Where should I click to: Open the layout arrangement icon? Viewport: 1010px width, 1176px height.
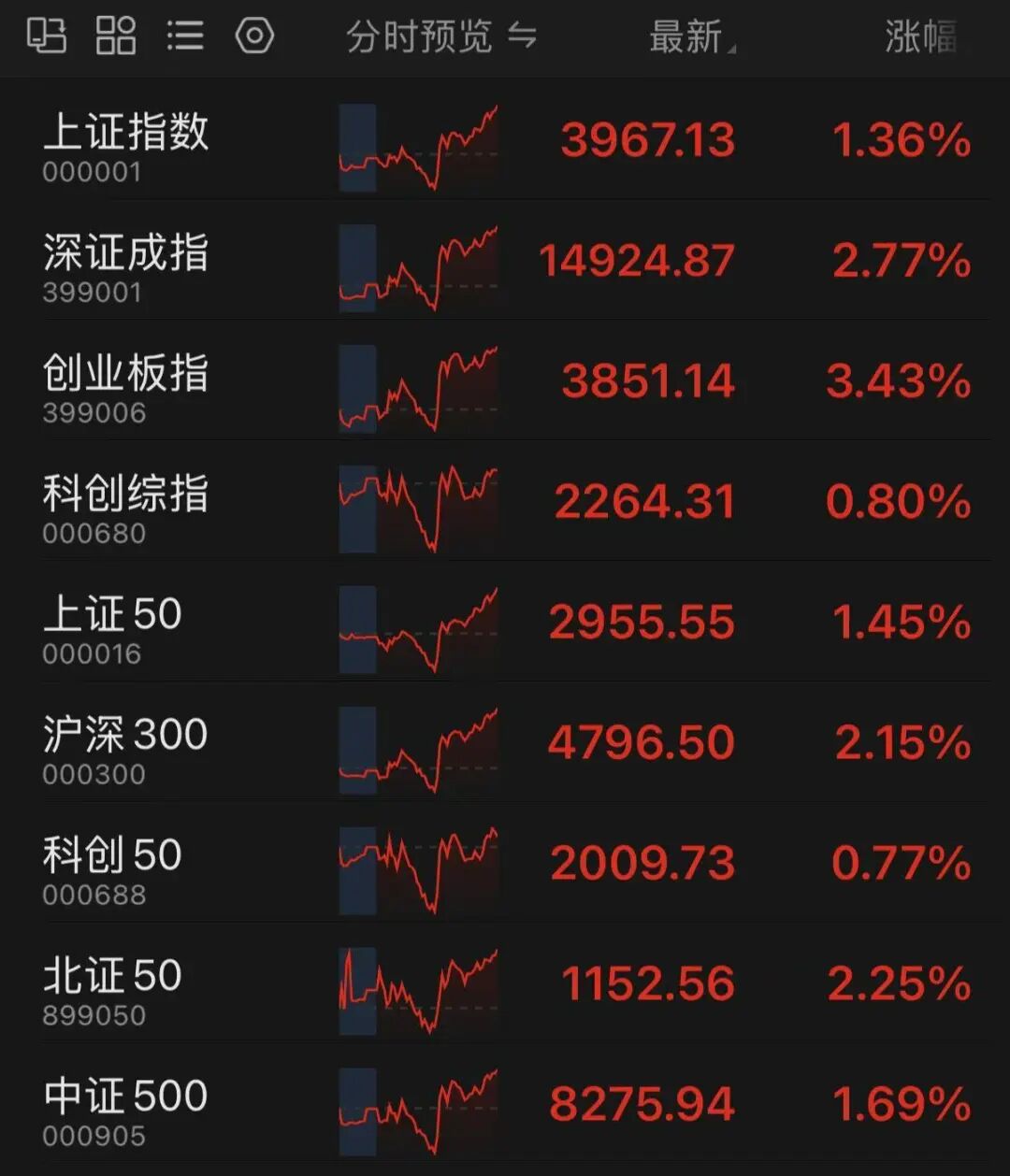click(x=47, y=36)
